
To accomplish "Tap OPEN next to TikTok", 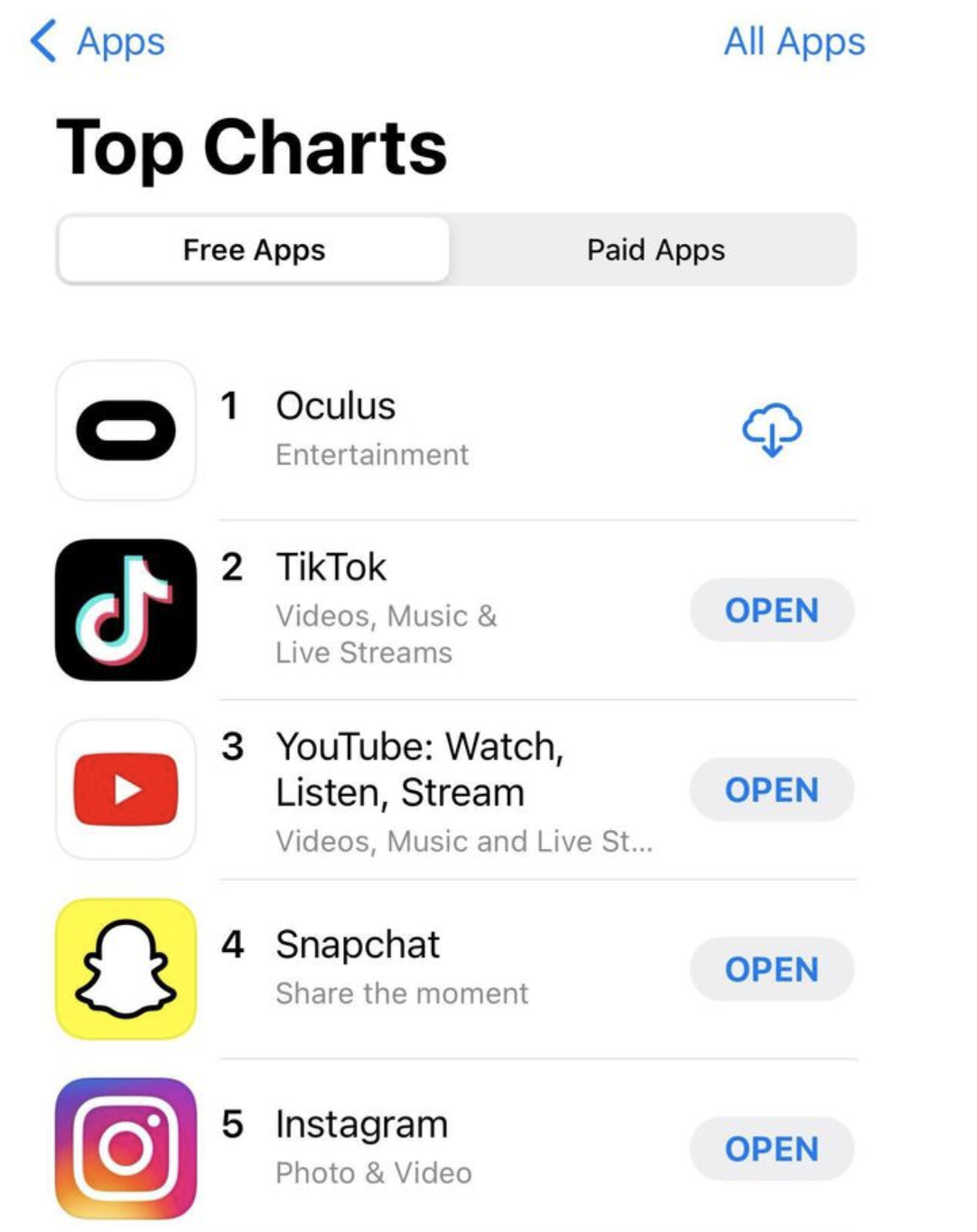I will pos(771,611).
